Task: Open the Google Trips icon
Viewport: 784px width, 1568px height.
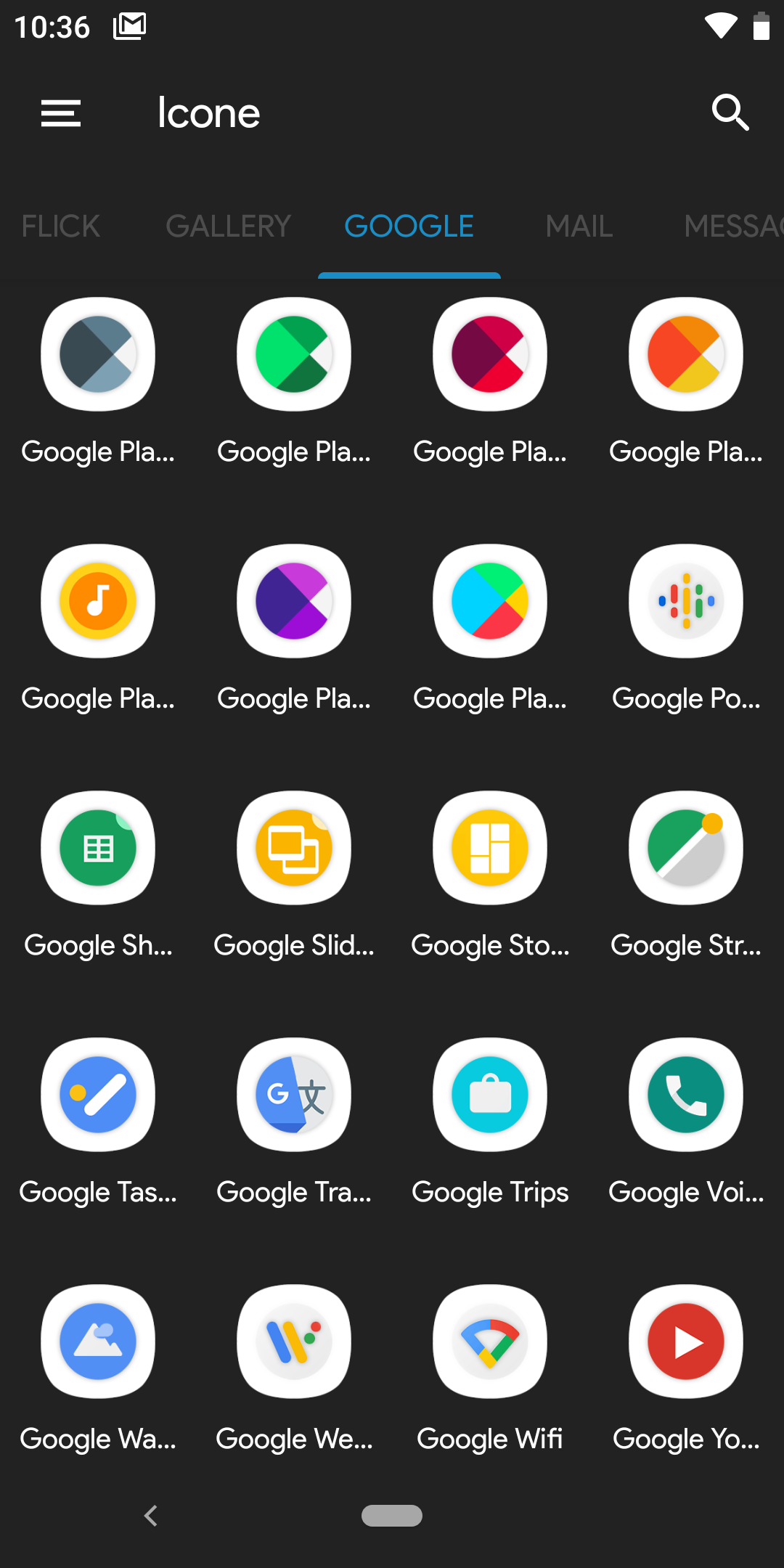Action: [490, 1095]
